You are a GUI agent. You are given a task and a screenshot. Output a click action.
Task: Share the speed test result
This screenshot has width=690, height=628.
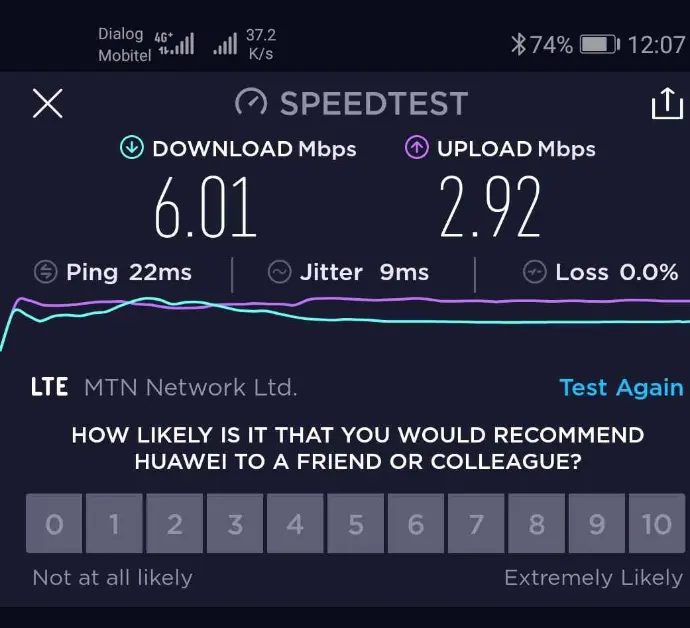point(667,104)
